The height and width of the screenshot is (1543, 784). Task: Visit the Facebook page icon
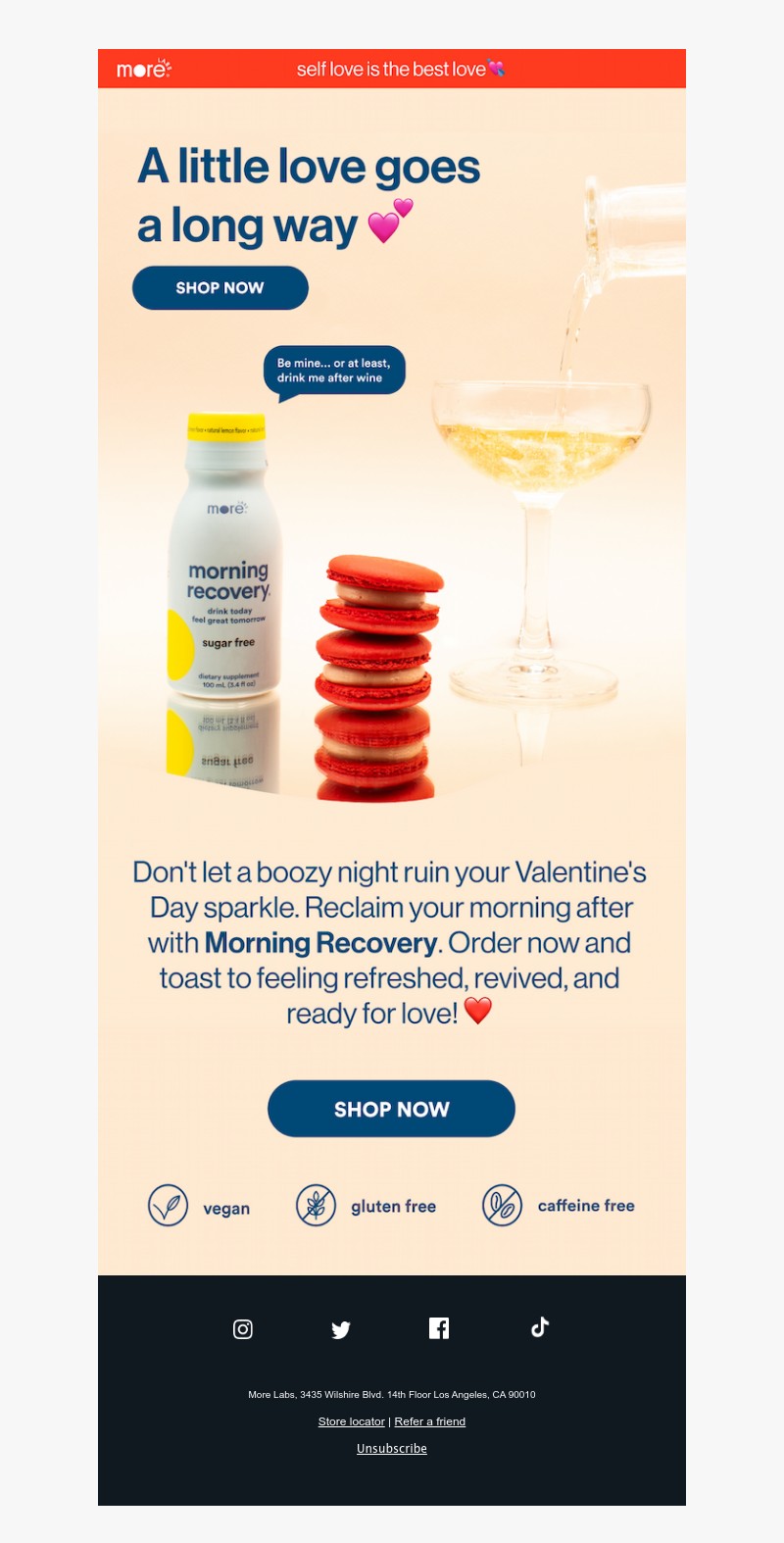(x=439, y=1328)
